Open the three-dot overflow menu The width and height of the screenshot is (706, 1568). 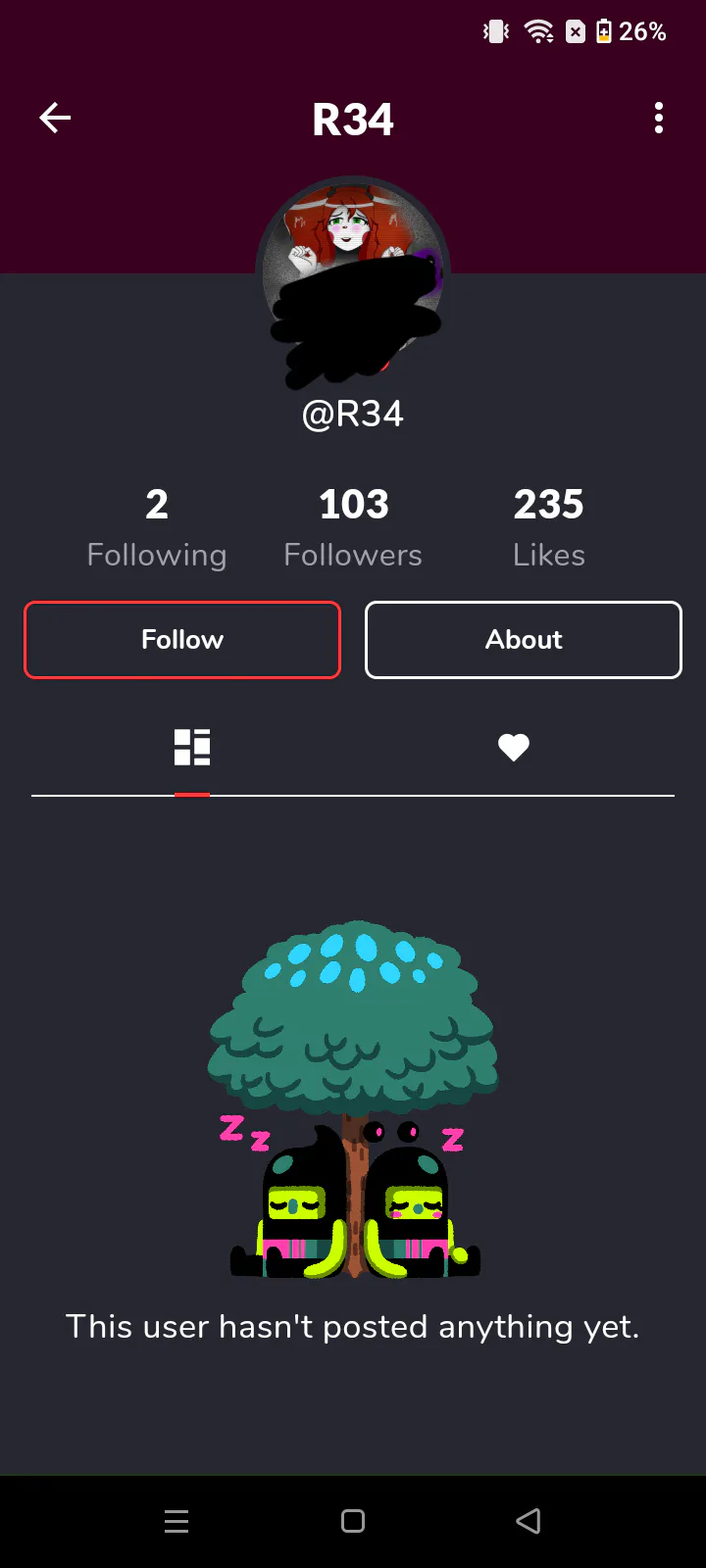click(659, 119)
